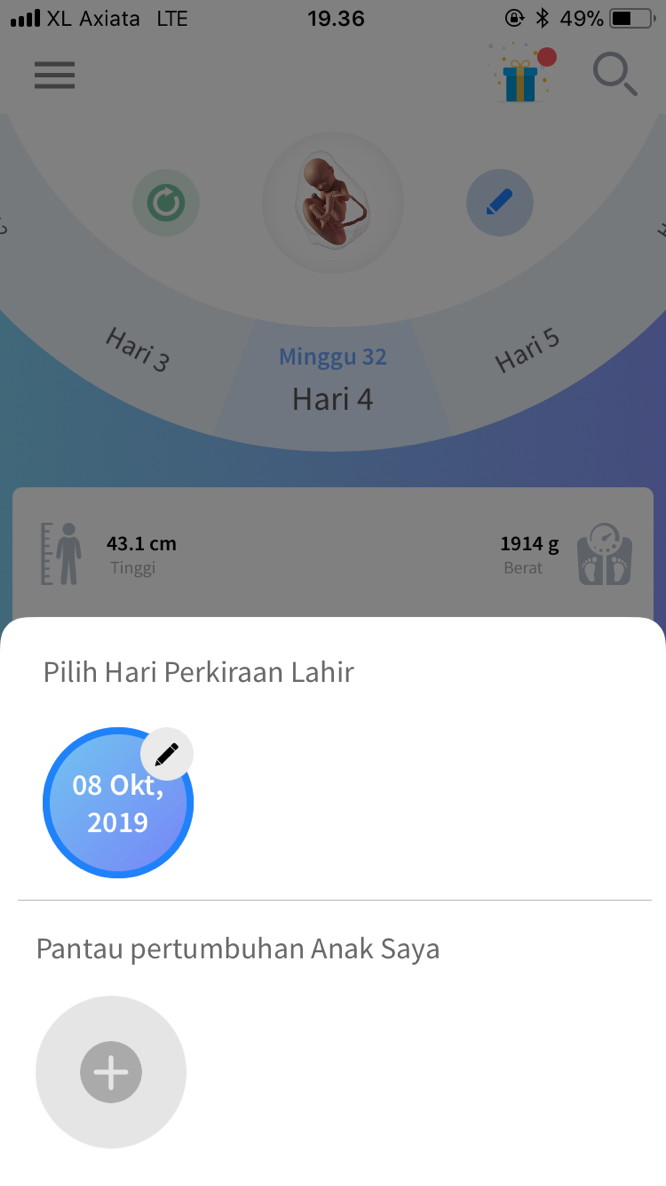The width and height of the screenshot is (666, 1186).
Task: Edit the 08 Okt, 2019 due date
Action: [x=167, y=755]
